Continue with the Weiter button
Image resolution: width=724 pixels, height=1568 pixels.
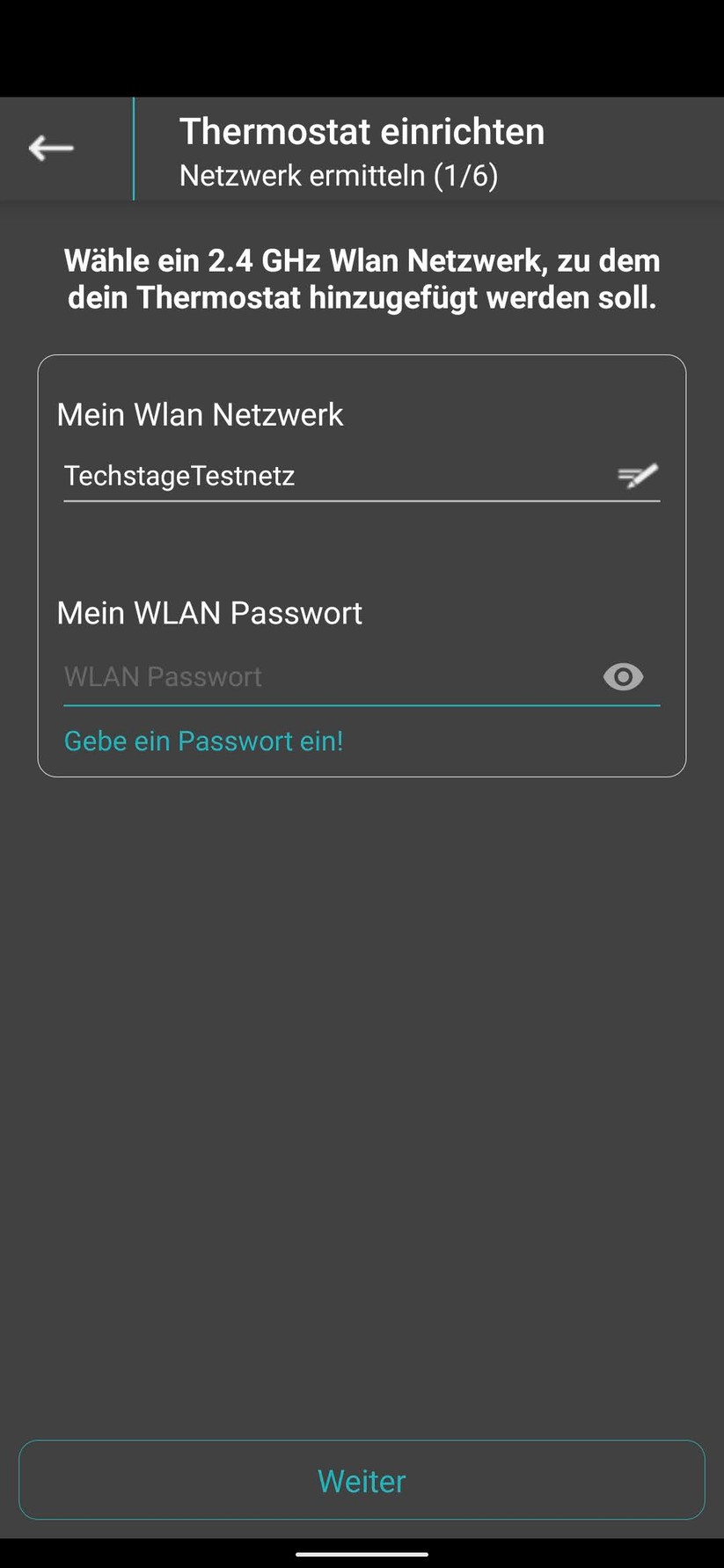pos(362,1482)
